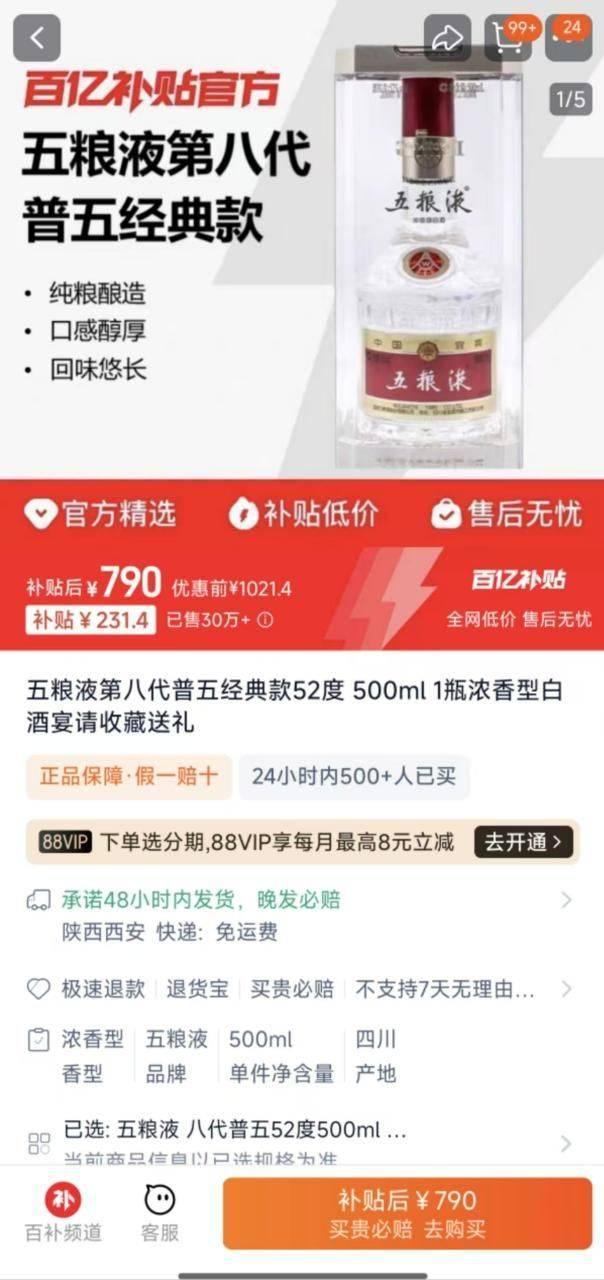Open the 百补频道 channel

[63, 1213]
